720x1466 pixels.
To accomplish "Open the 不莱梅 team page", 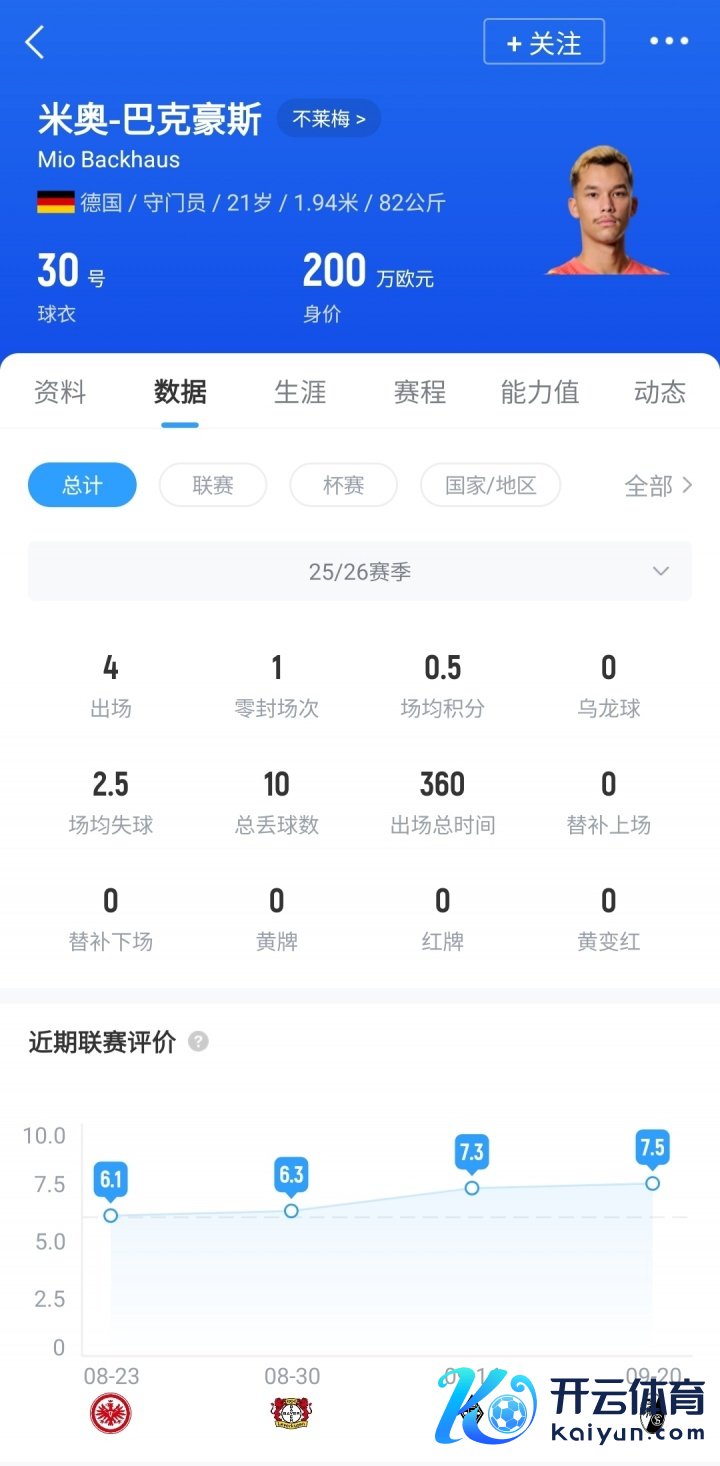I will point(329,119).
